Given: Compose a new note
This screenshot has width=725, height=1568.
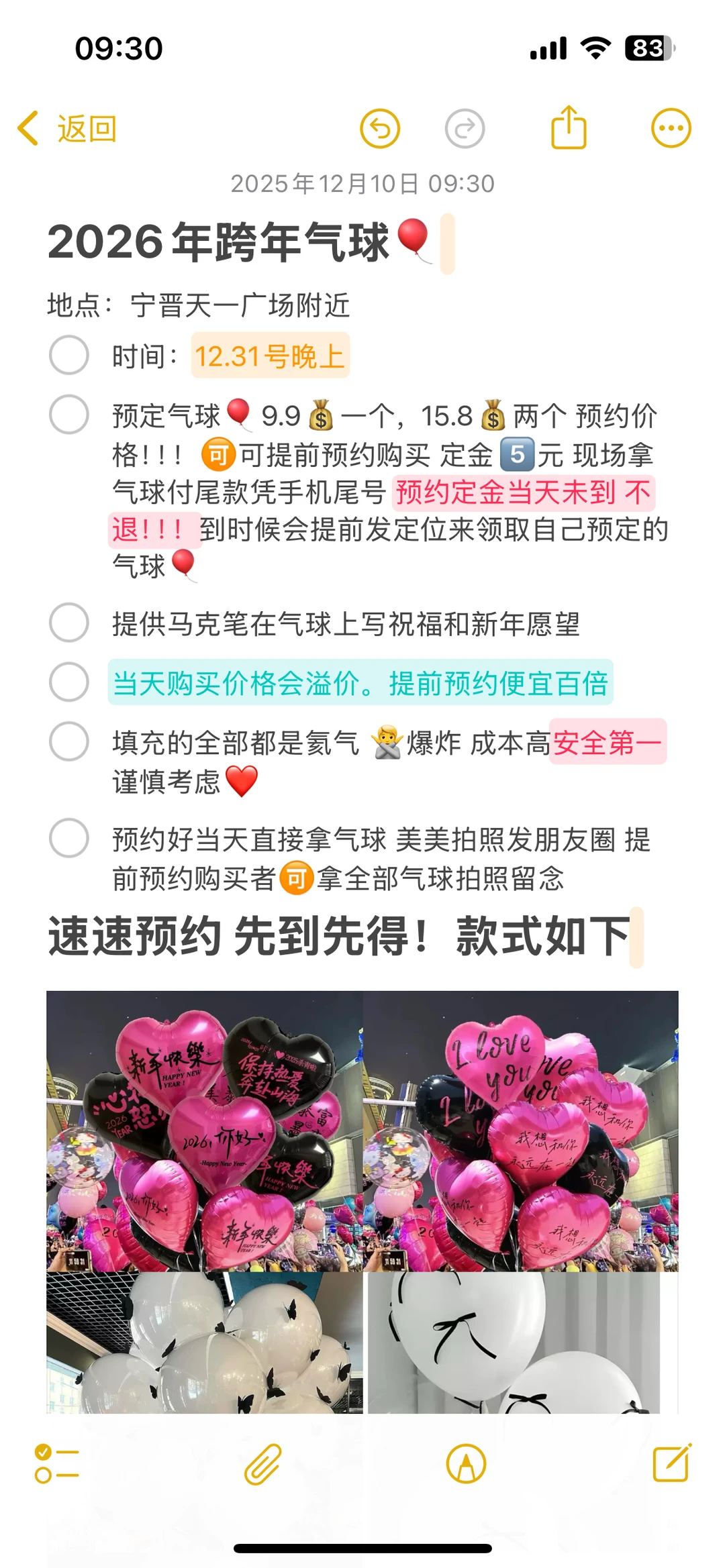Looking at the screenshot, I should point(672,1463).
